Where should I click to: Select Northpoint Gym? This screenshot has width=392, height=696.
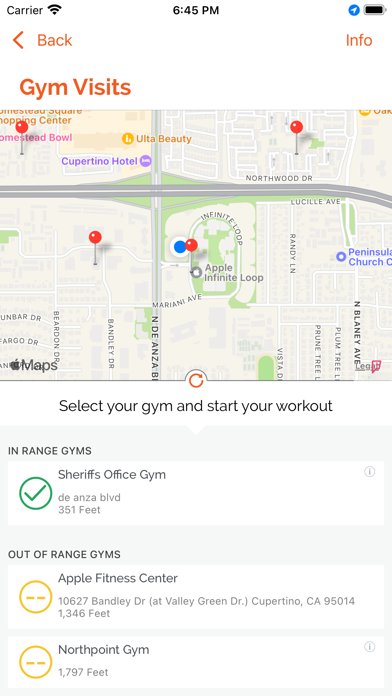pos(196,661)
